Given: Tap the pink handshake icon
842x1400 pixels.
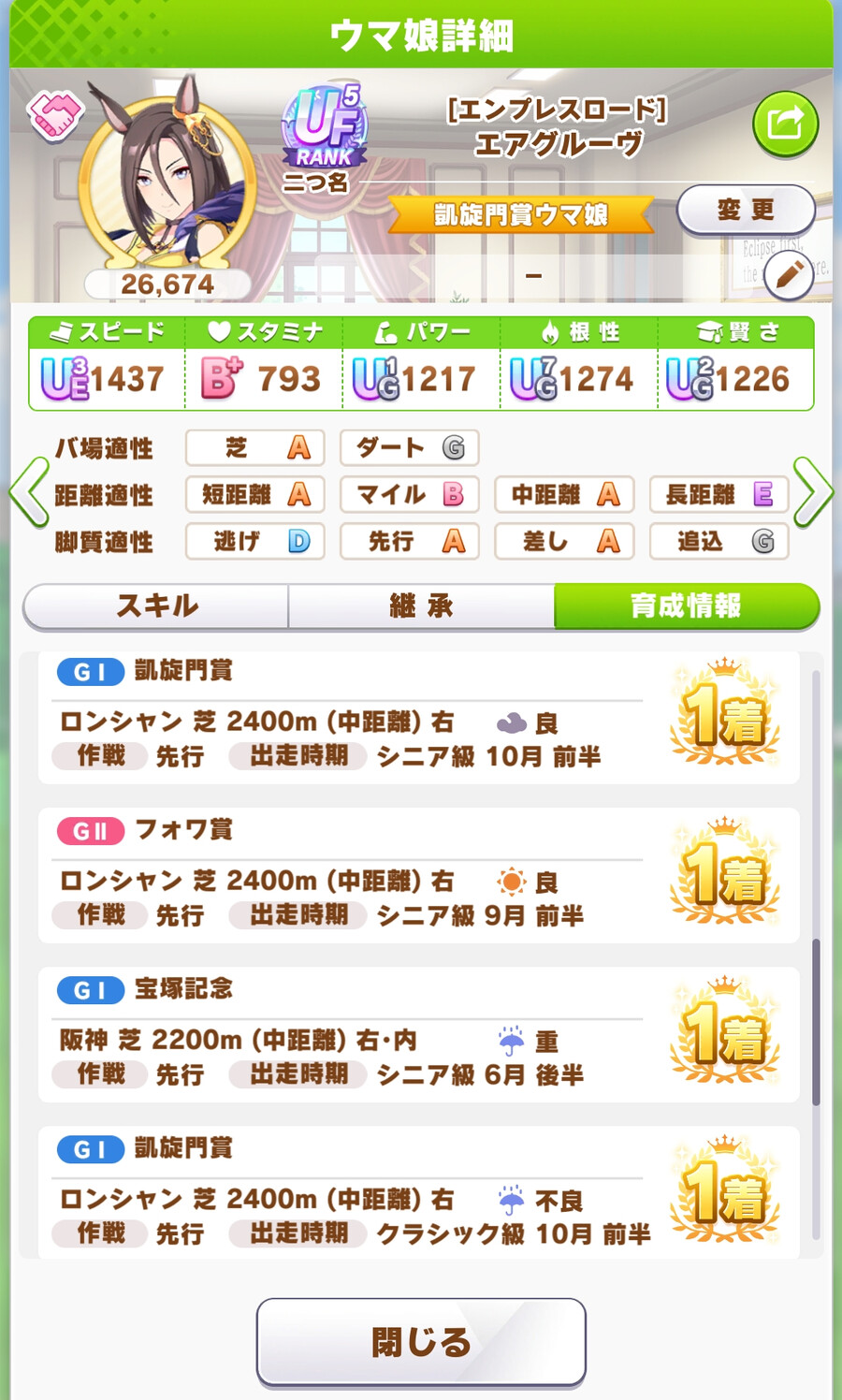Looking at the screenshot, I should [x=54, y=114].
